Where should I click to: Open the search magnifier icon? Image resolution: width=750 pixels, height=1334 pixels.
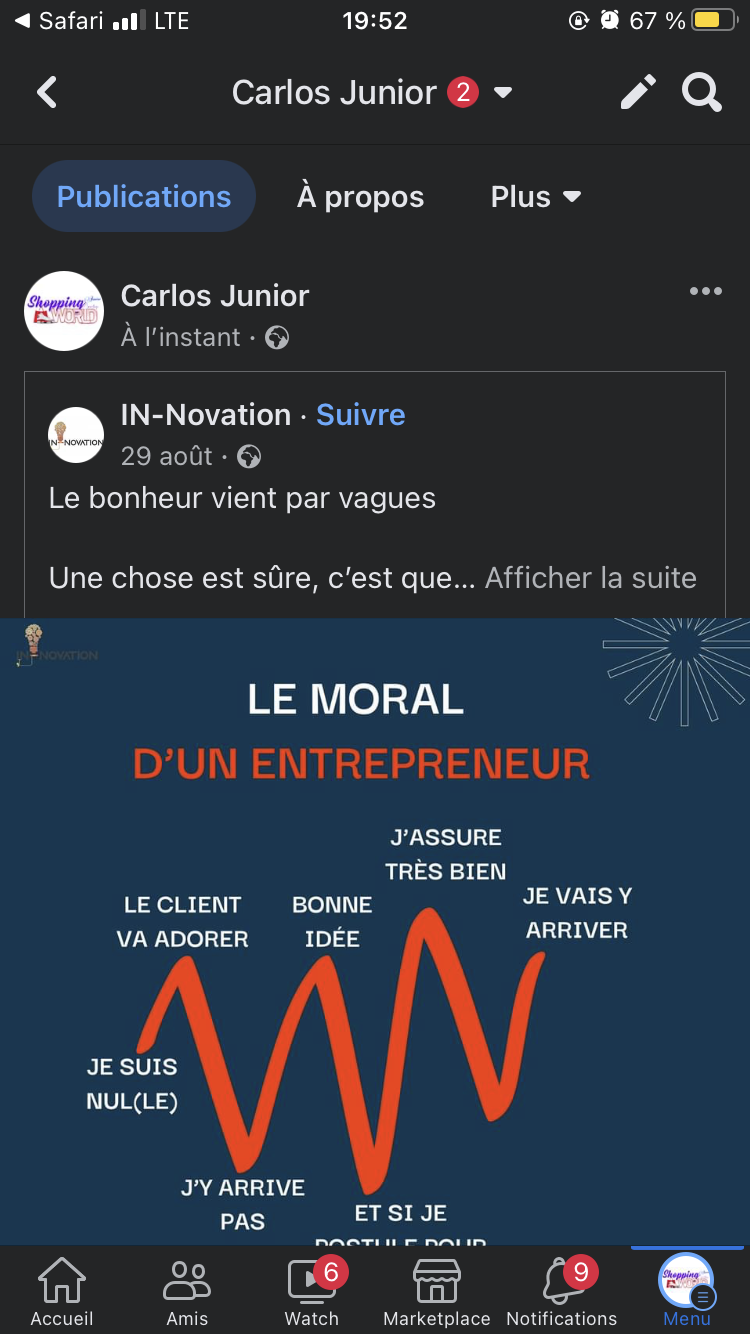pyautogui.click(x=701, y=93)
